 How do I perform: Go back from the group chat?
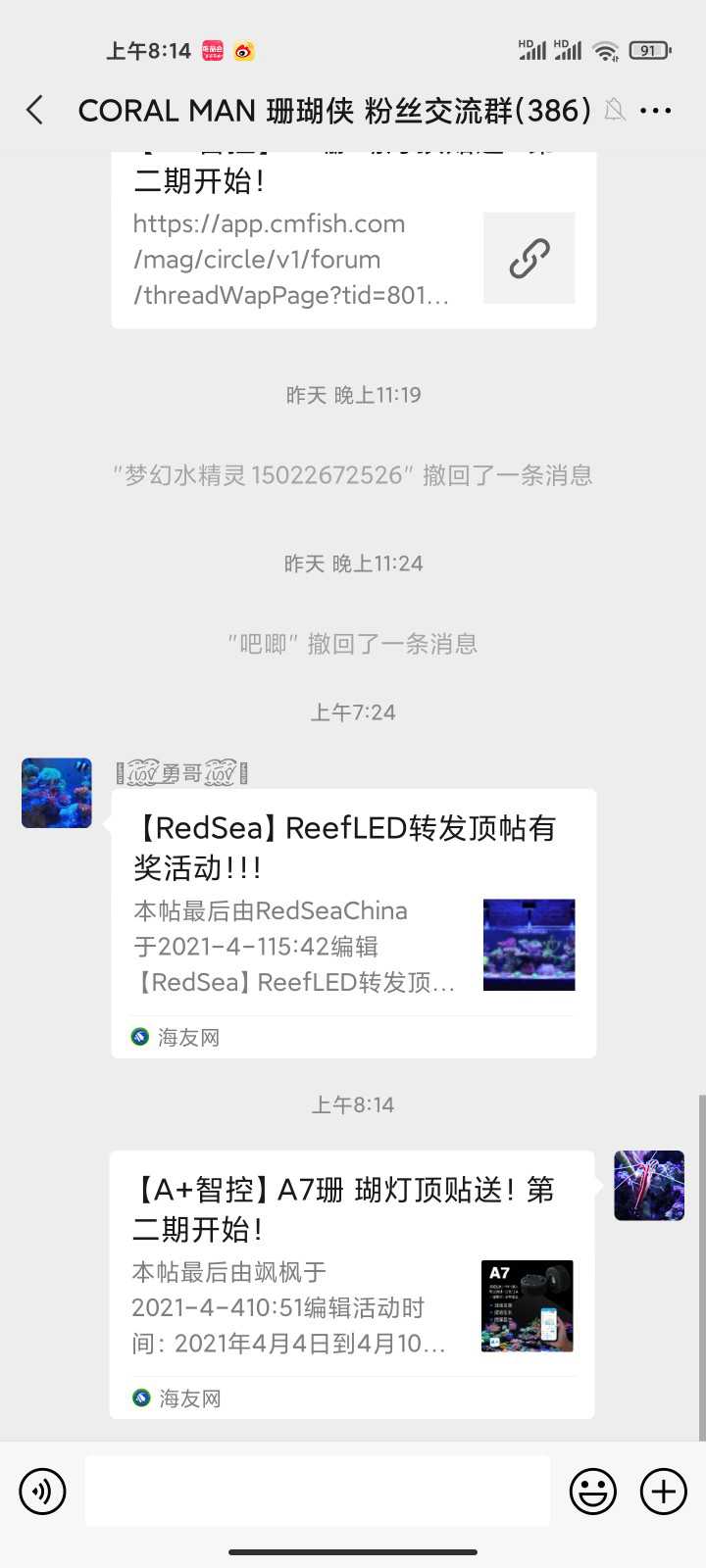pos(35,111)
